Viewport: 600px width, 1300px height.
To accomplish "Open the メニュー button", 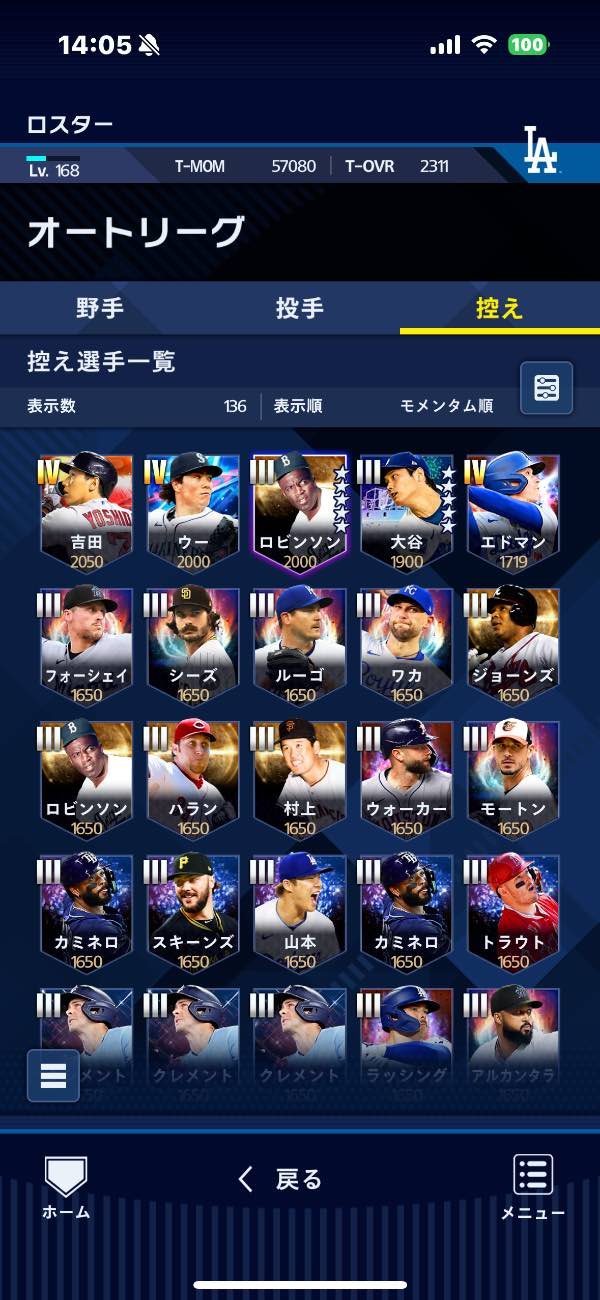I will click(533, 1187).
